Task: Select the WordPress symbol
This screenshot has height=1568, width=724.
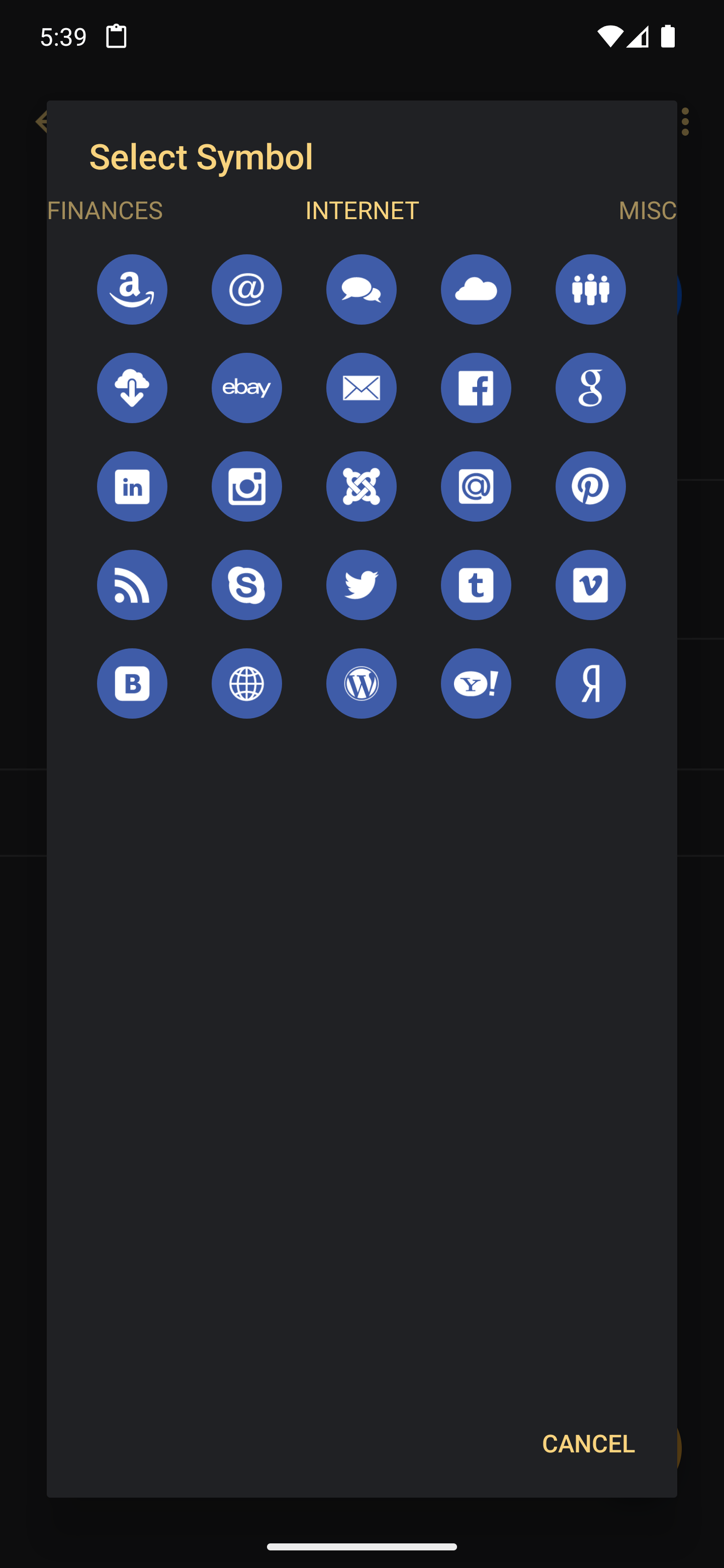Action: tap(361, 683)
